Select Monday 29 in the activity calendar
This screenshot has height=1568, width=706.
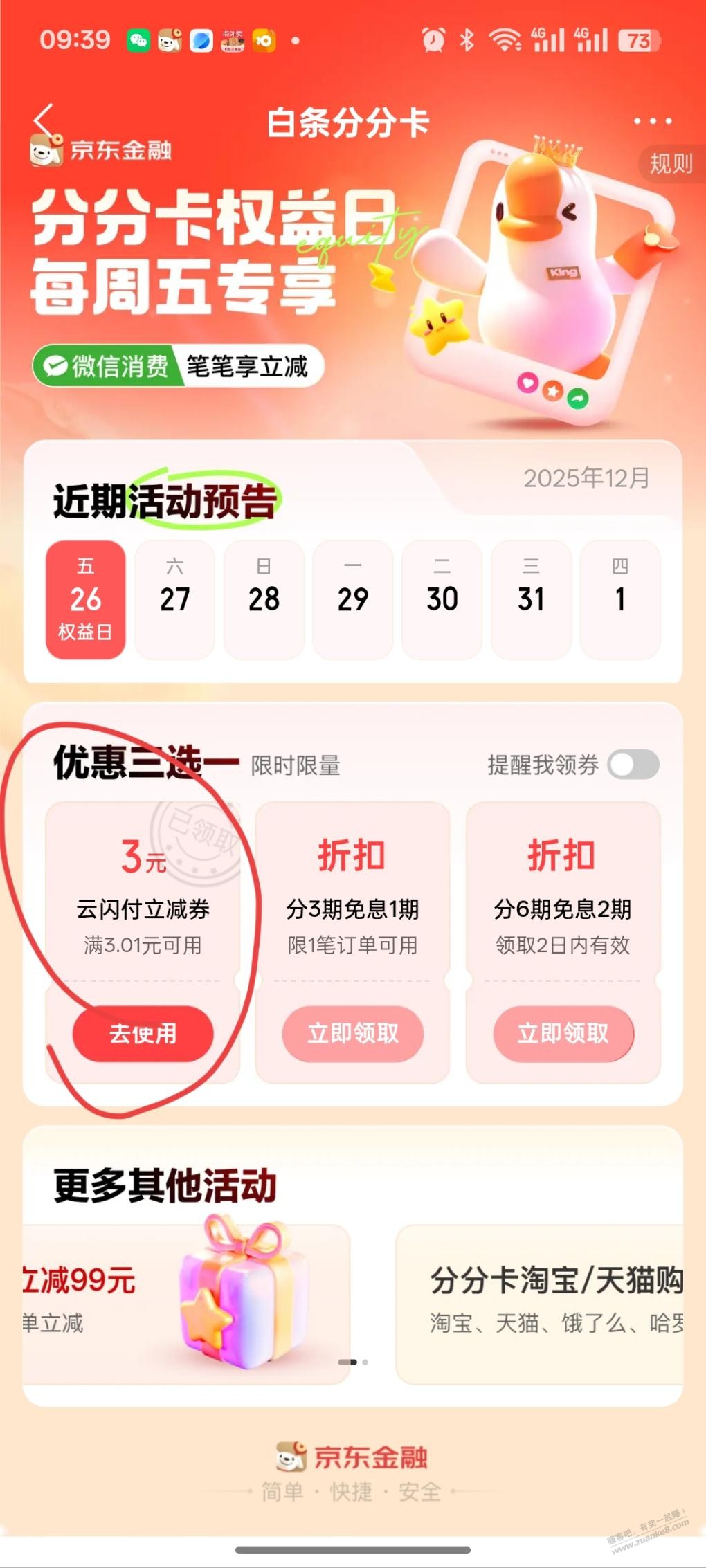[x=352, y=599]
